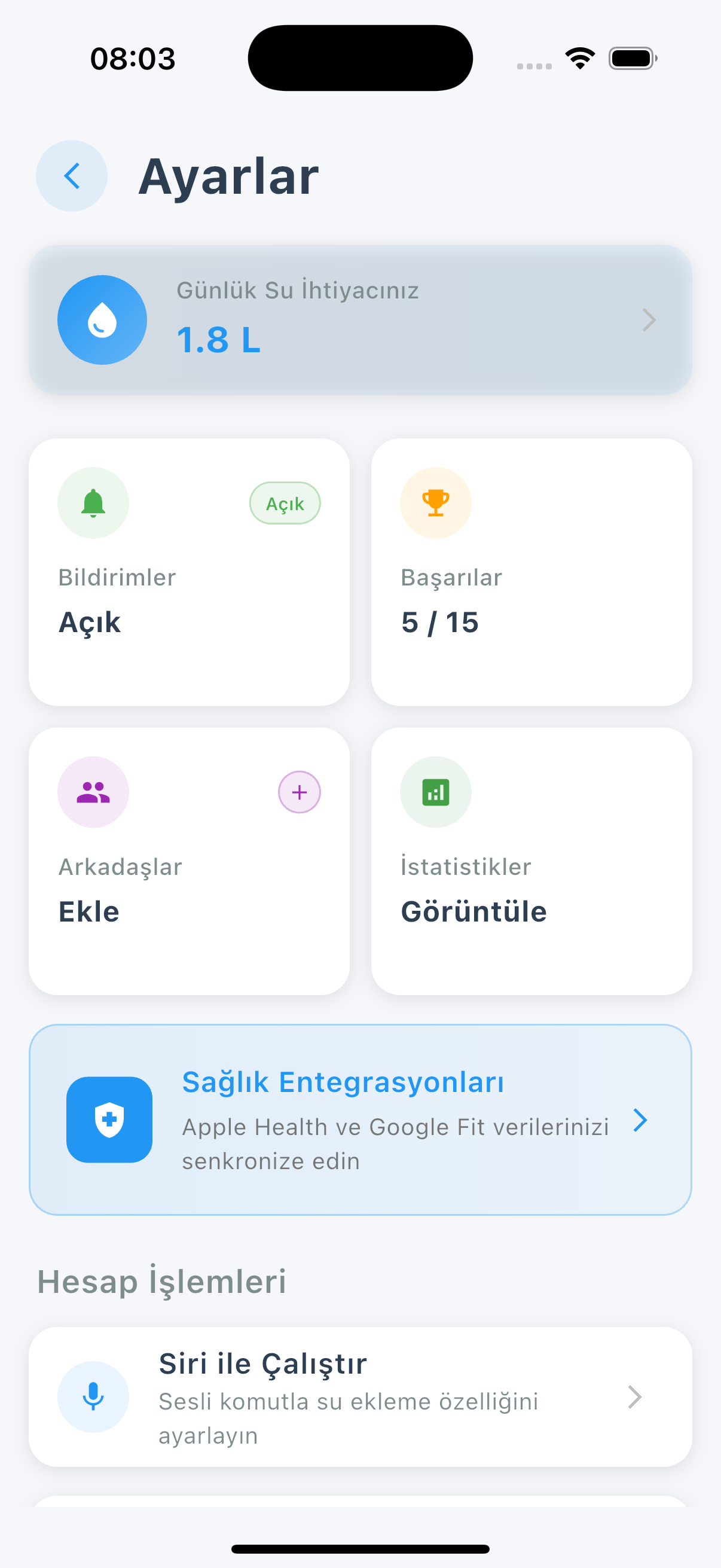Tap the plus icon to add friends

(300, 792)
